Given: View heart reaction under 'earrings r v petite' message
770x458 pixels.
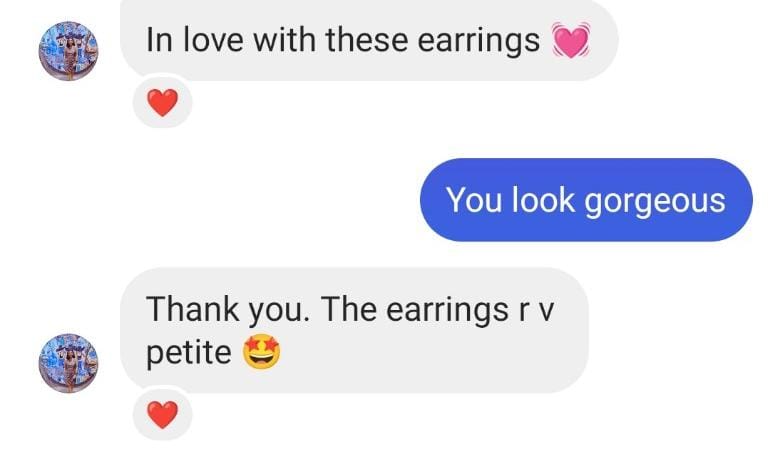Looking at the screenshot, I should (x=162, y=413).
